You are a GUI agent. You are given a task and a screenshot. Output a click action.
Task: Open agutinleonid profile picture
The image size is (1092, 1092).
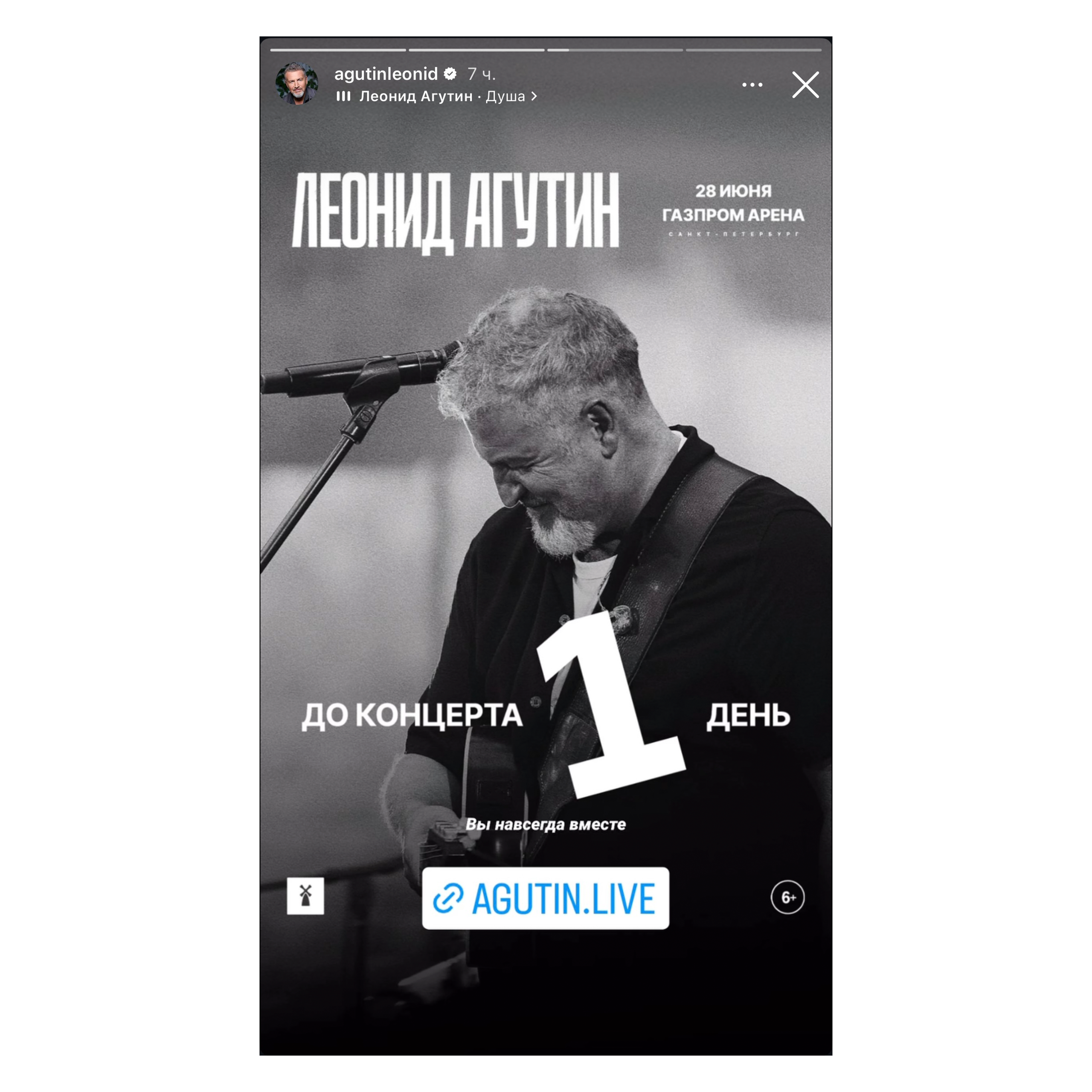(x=296, y=84)
